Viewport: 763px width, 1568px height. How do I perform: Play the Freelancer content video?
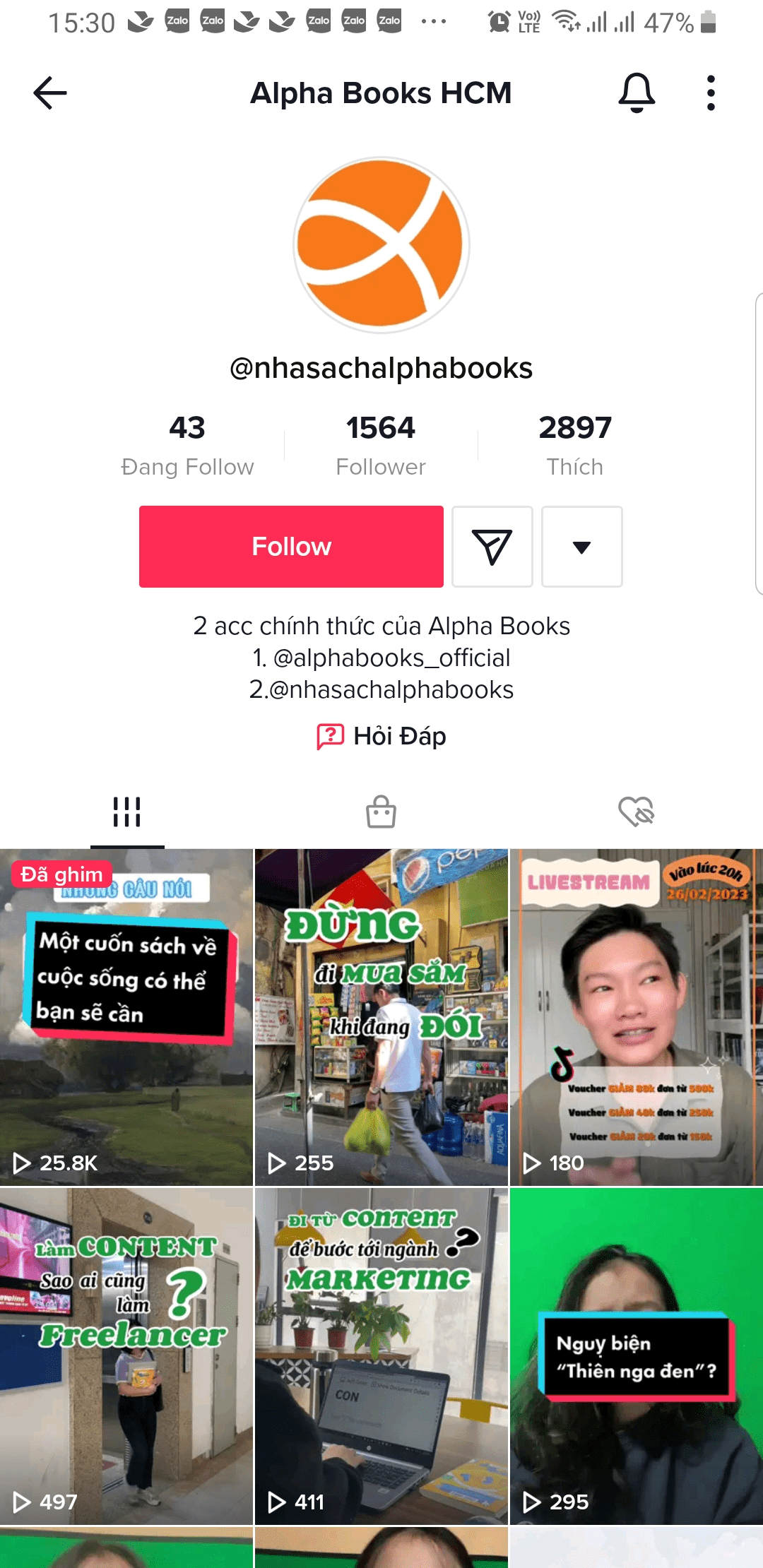pos(126,1356)
